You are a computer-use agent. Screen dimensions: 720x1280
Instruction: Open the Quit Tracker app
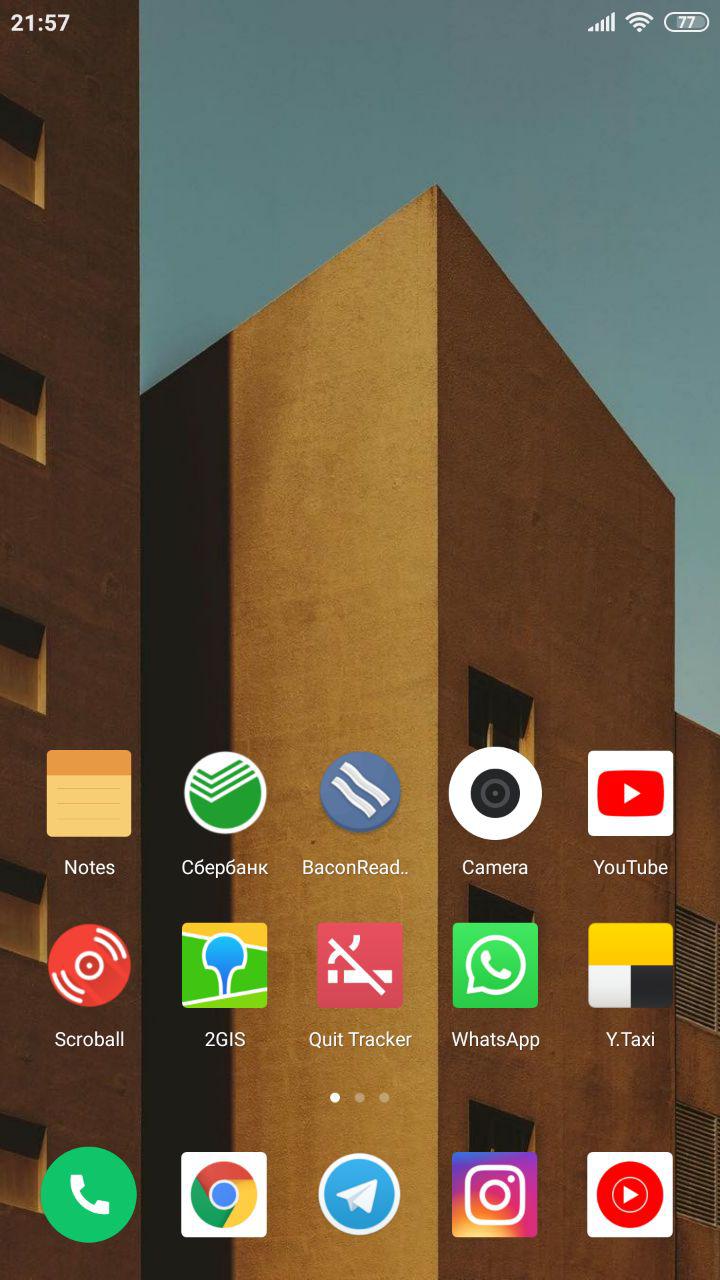(x=360, y=965)
